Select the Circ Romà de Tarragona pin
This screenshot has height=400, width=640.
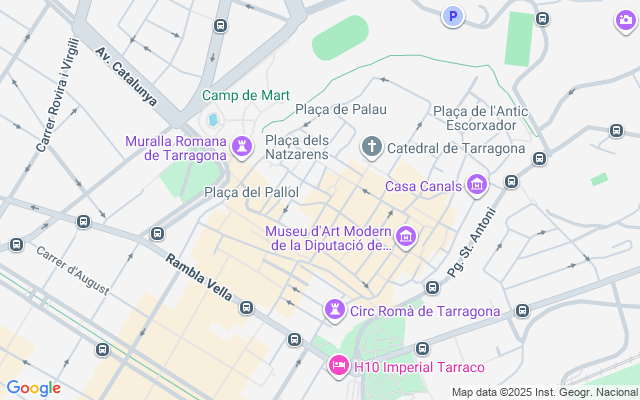(x=335, y=311)
